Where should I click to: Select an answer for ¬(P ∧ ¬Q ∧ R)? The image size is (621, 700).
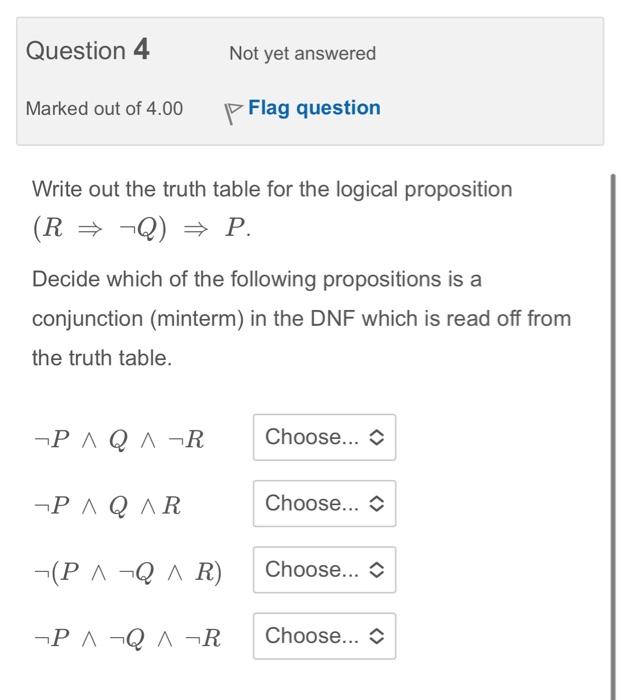click(324, 569)
